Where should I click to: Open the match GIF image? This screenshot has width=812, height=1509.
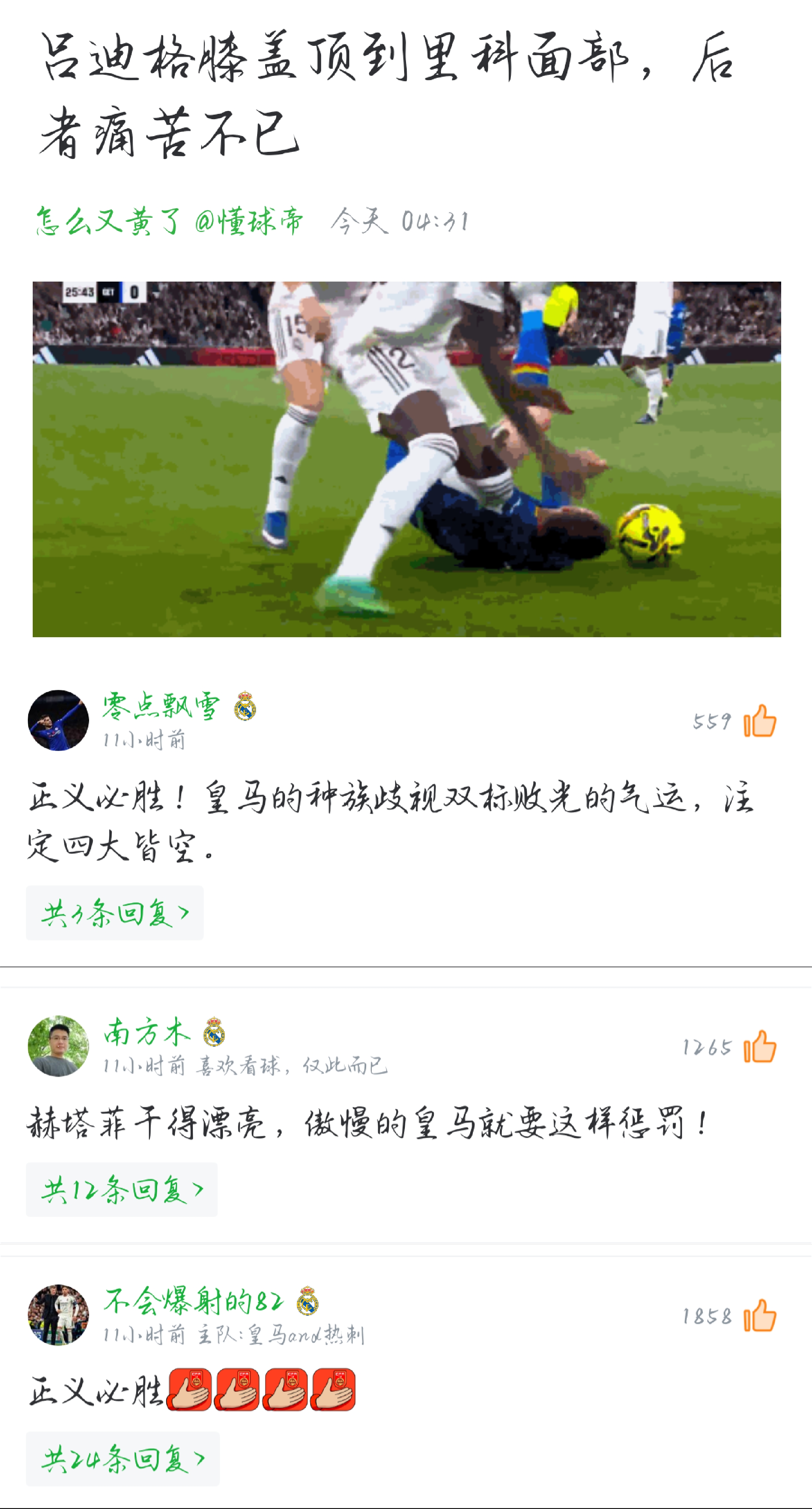click(x=407, y=459)
